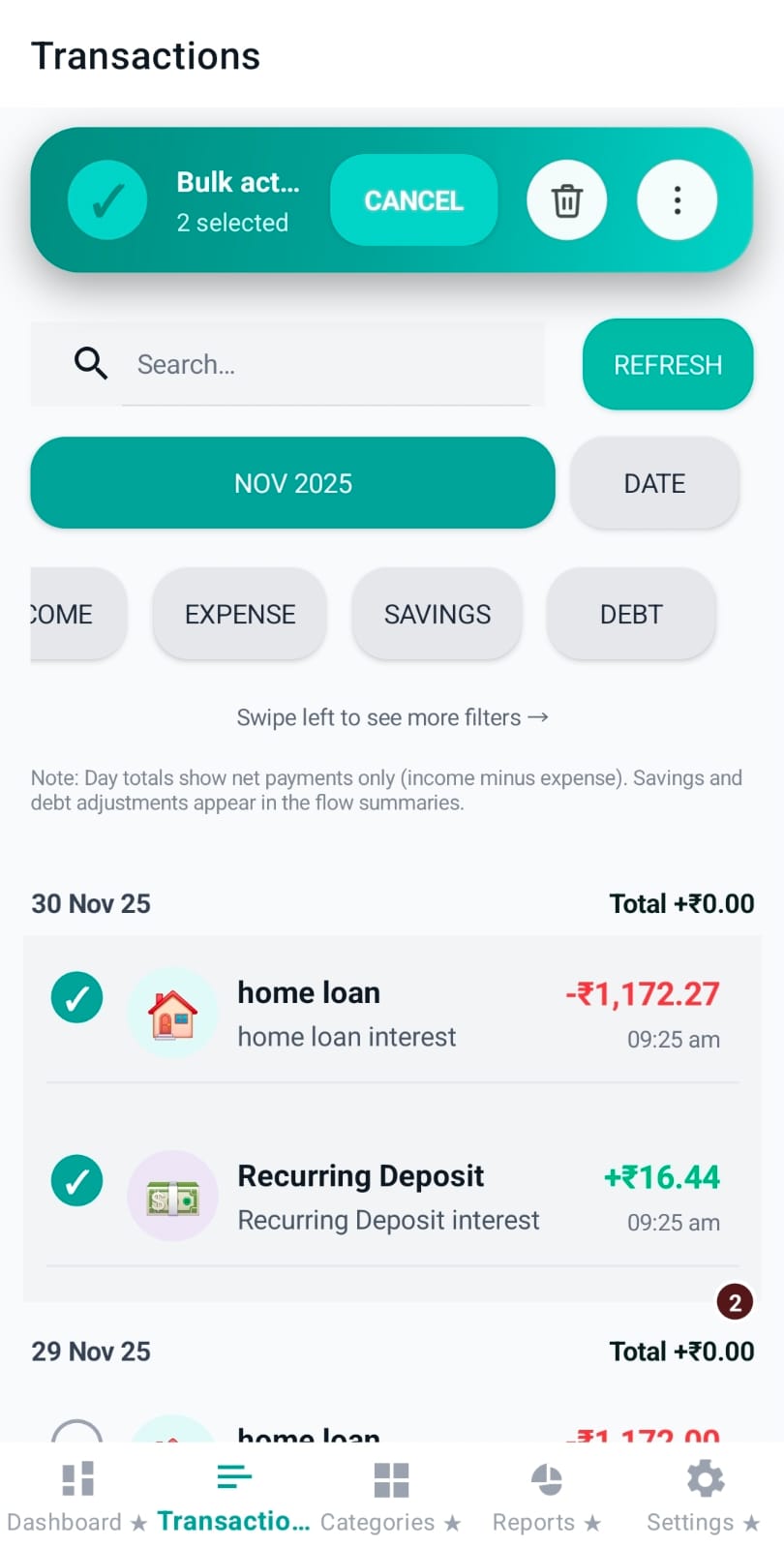Viewport: 784px width, 1549px height.
Task: Open the Settings tab
Action: (705, 1497)
